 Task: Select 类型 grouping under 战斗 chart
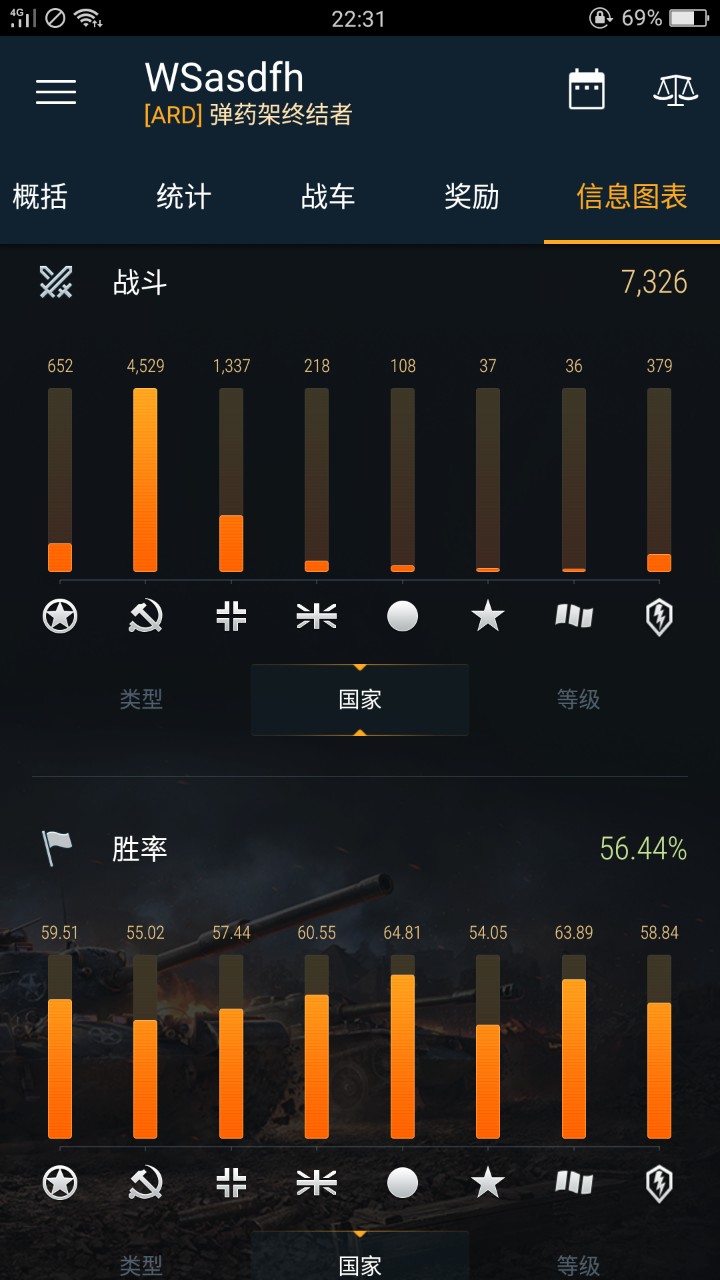[x=141, y=699]
